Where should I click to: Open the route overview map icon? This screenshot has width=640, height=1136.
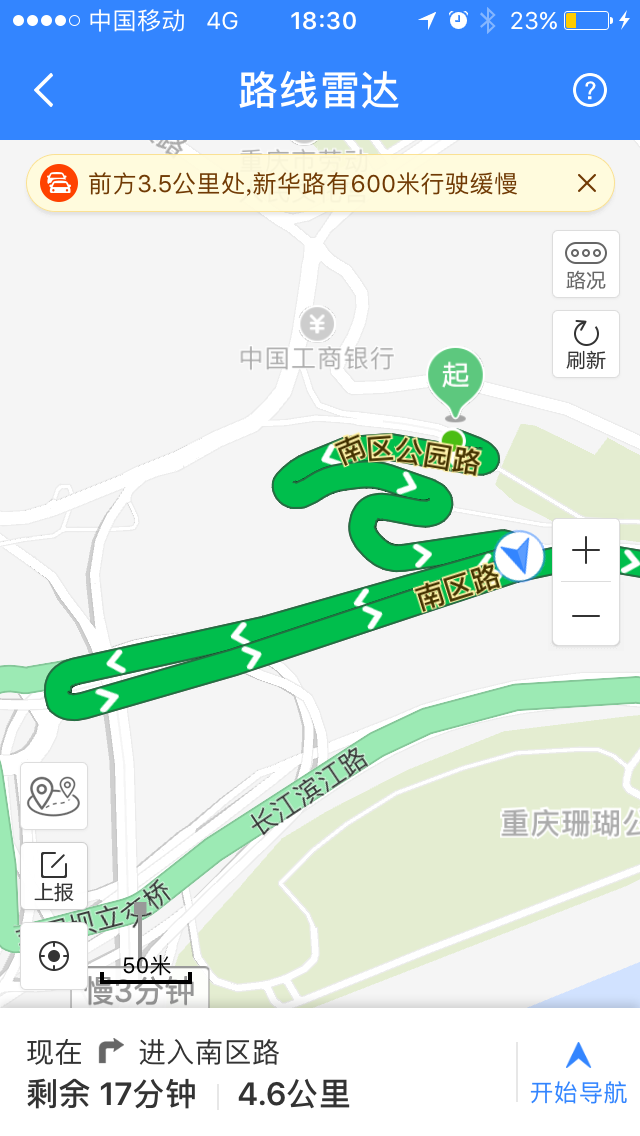[54, 796]
